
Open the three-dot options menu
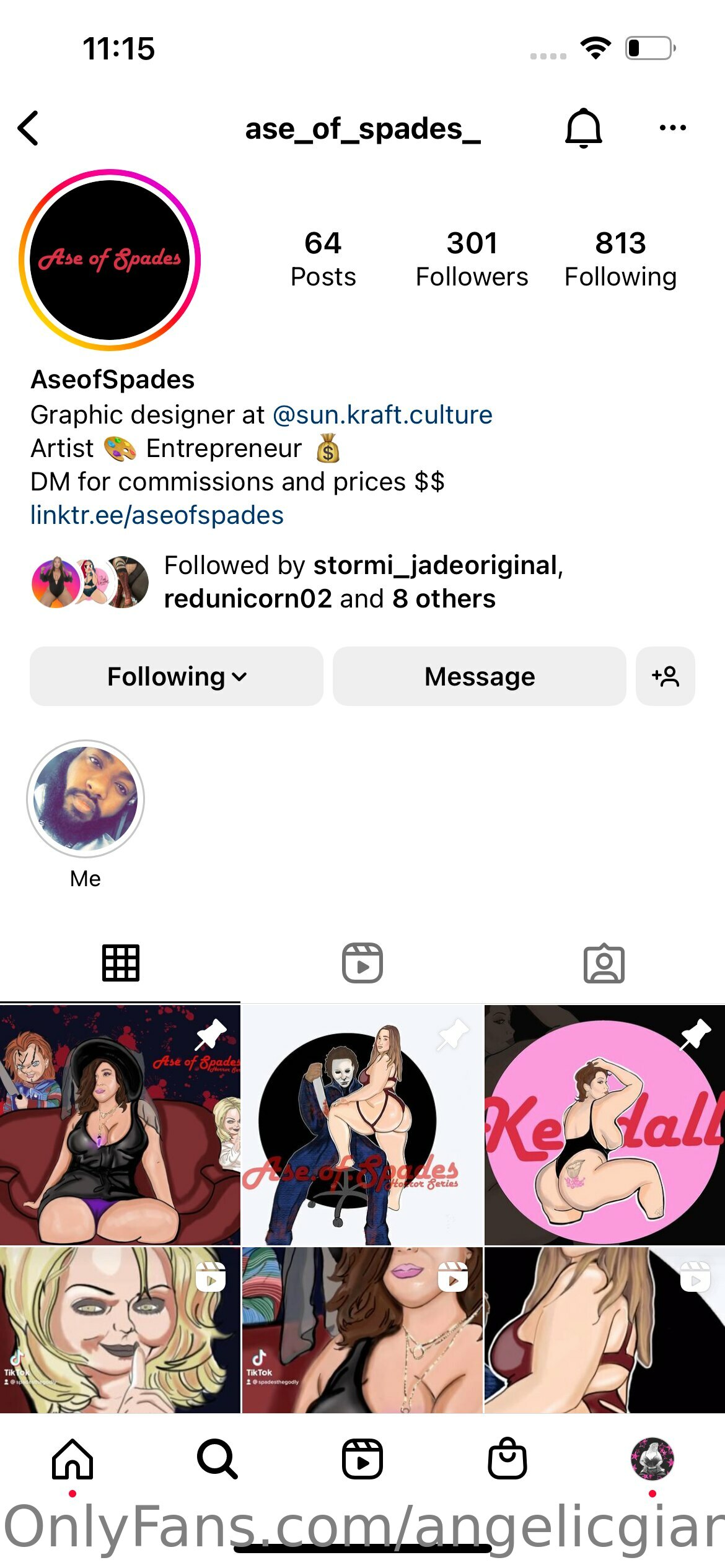(672, 128)
